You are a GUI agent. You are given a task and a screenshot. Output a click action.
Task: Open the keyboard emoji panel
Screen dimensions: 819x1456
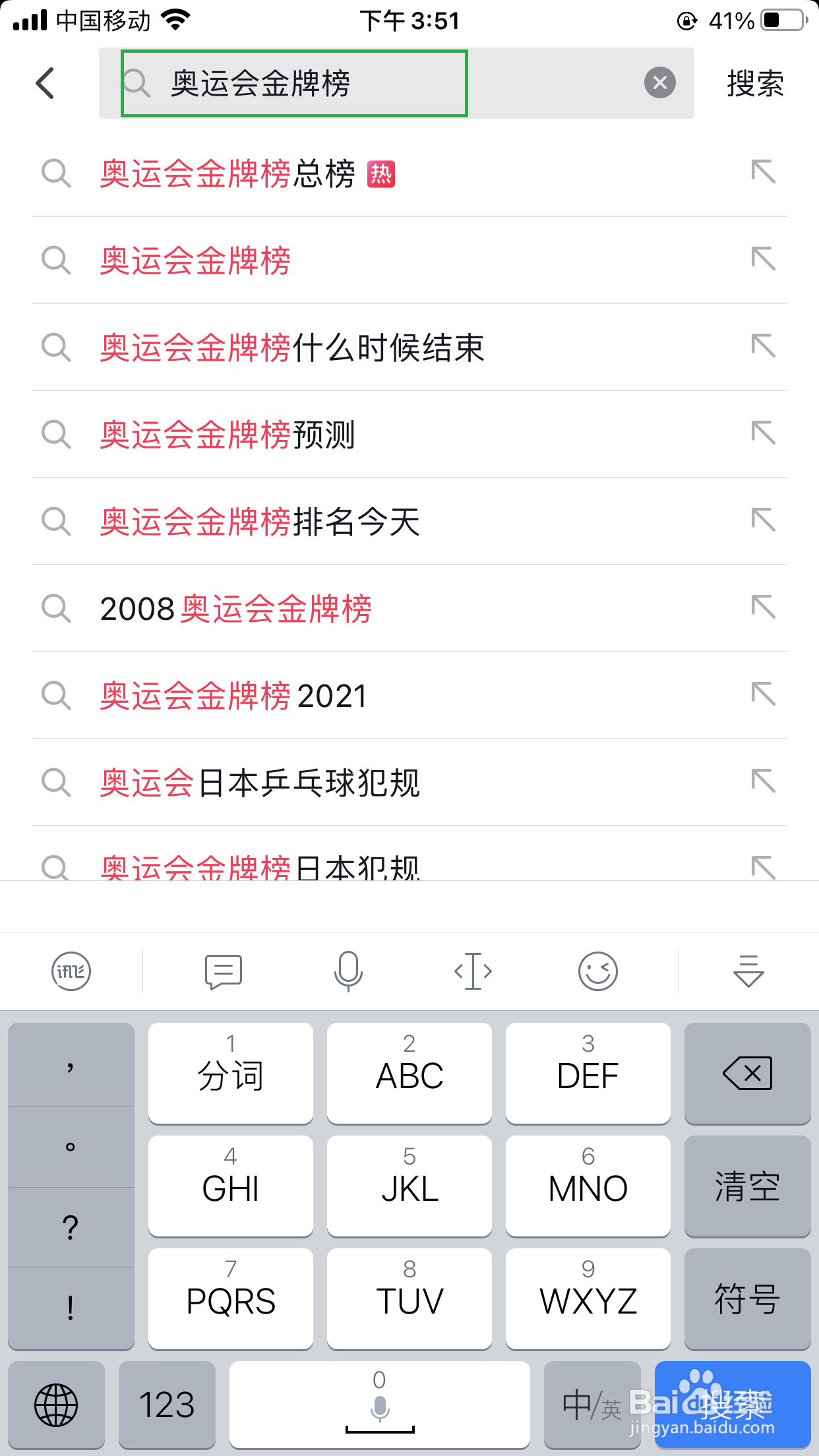click(x=597, y=971)
